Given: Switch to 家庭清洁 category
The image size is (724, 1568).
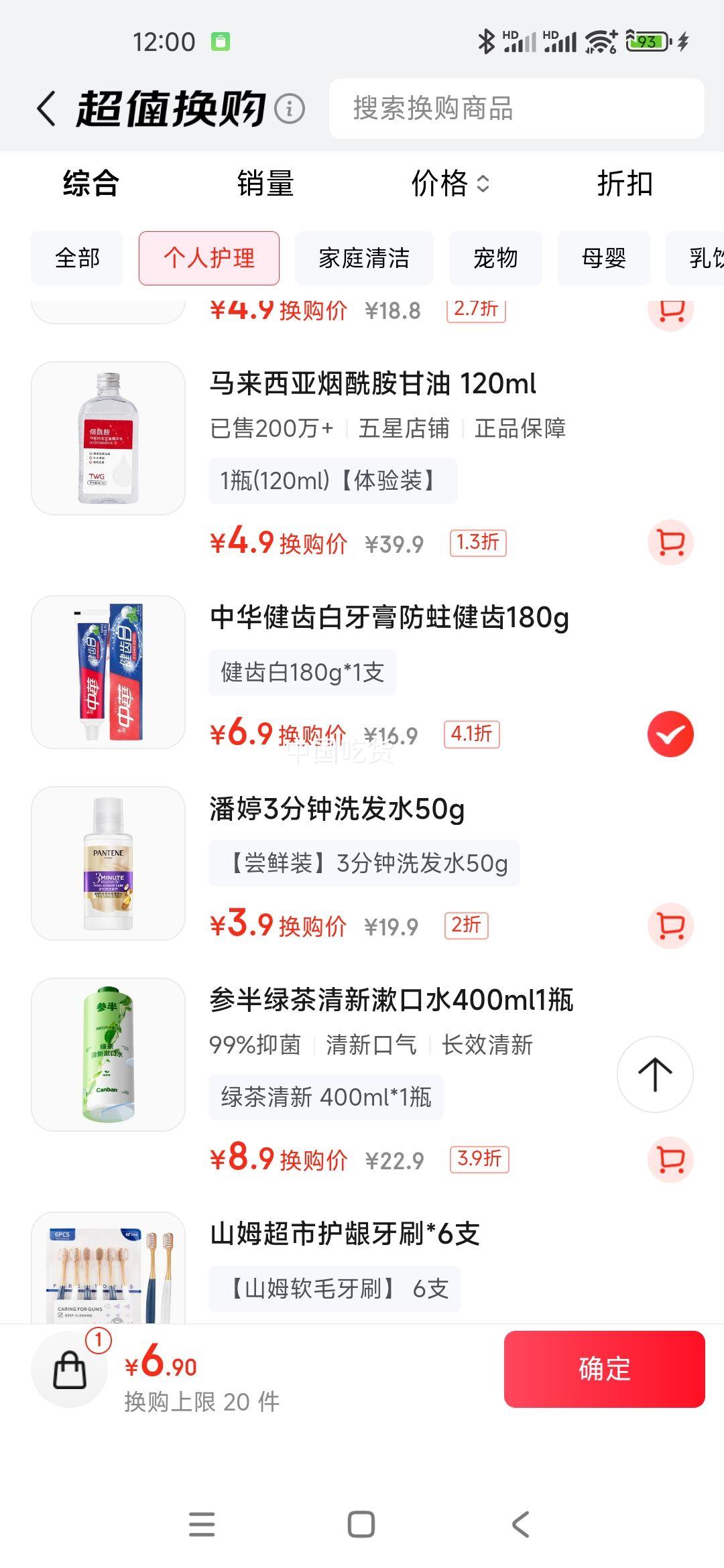Looking at the screenshot, I should (x=364, y=258).
